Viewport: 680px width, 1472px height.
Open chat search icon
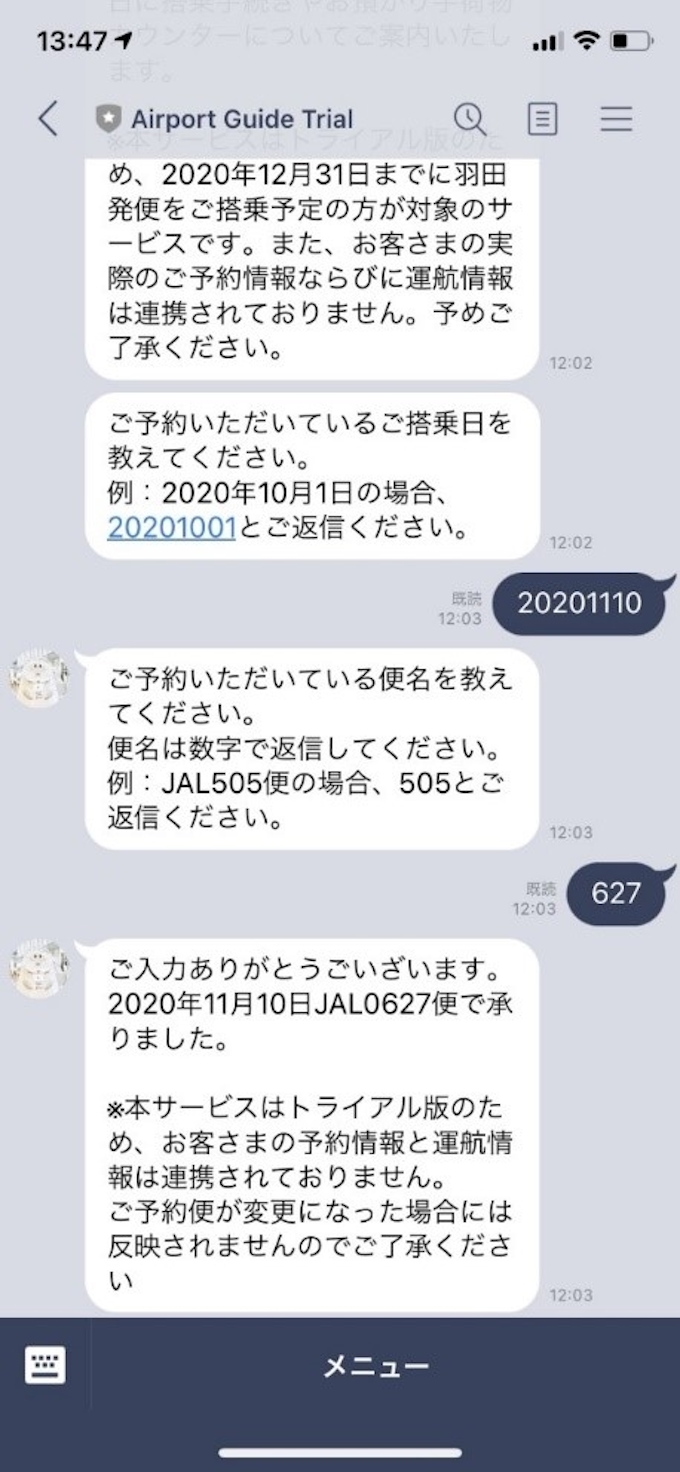click(470, 119)
